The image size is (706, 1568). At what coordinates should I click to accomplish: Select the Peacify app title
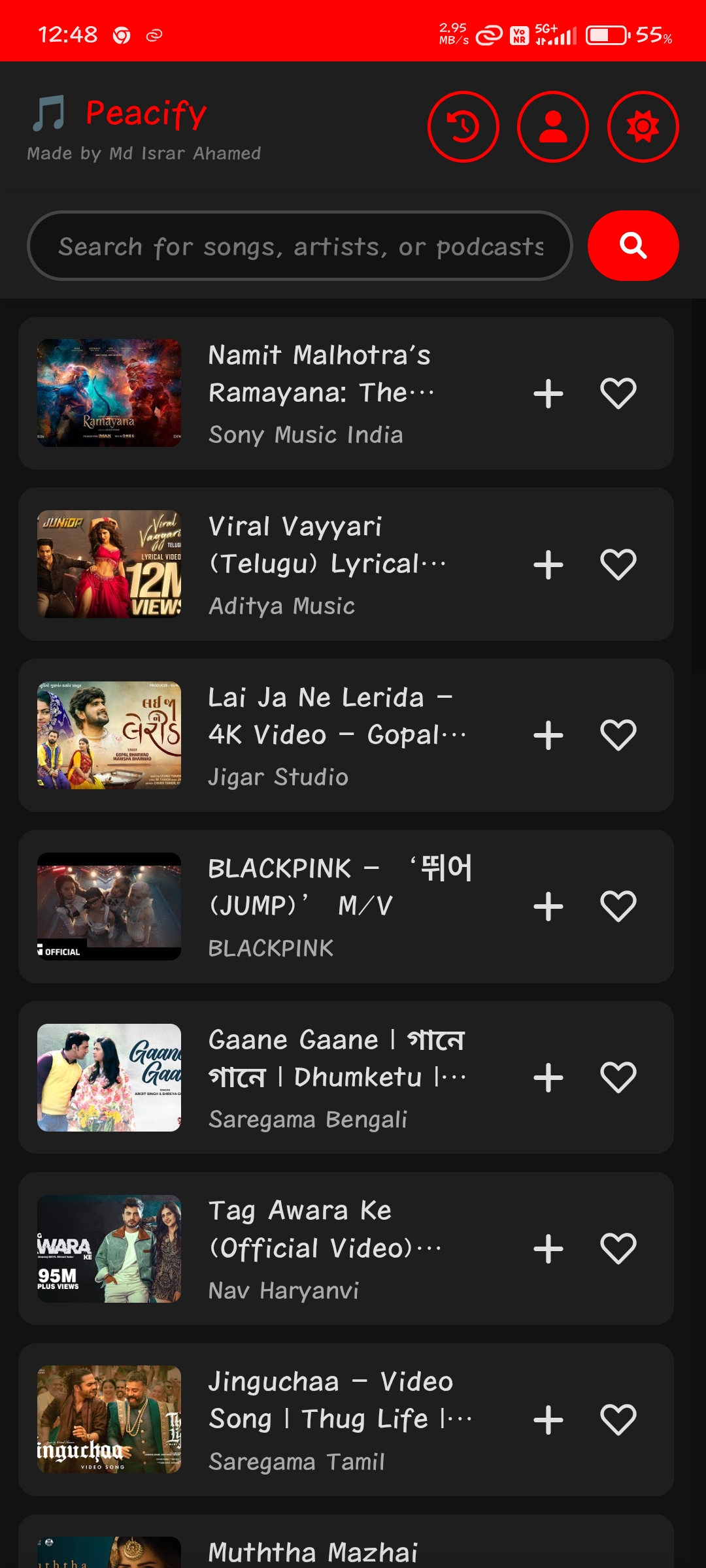click(x=145, y=114)
